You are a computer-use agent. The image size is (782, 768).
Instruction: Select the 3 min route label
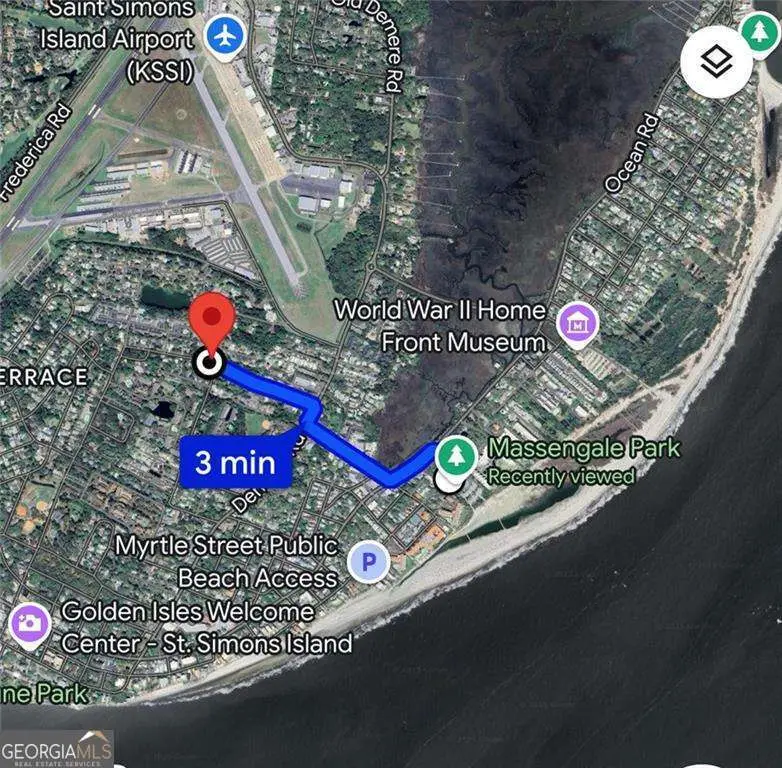pyautogui.click(x=236, y=461)
